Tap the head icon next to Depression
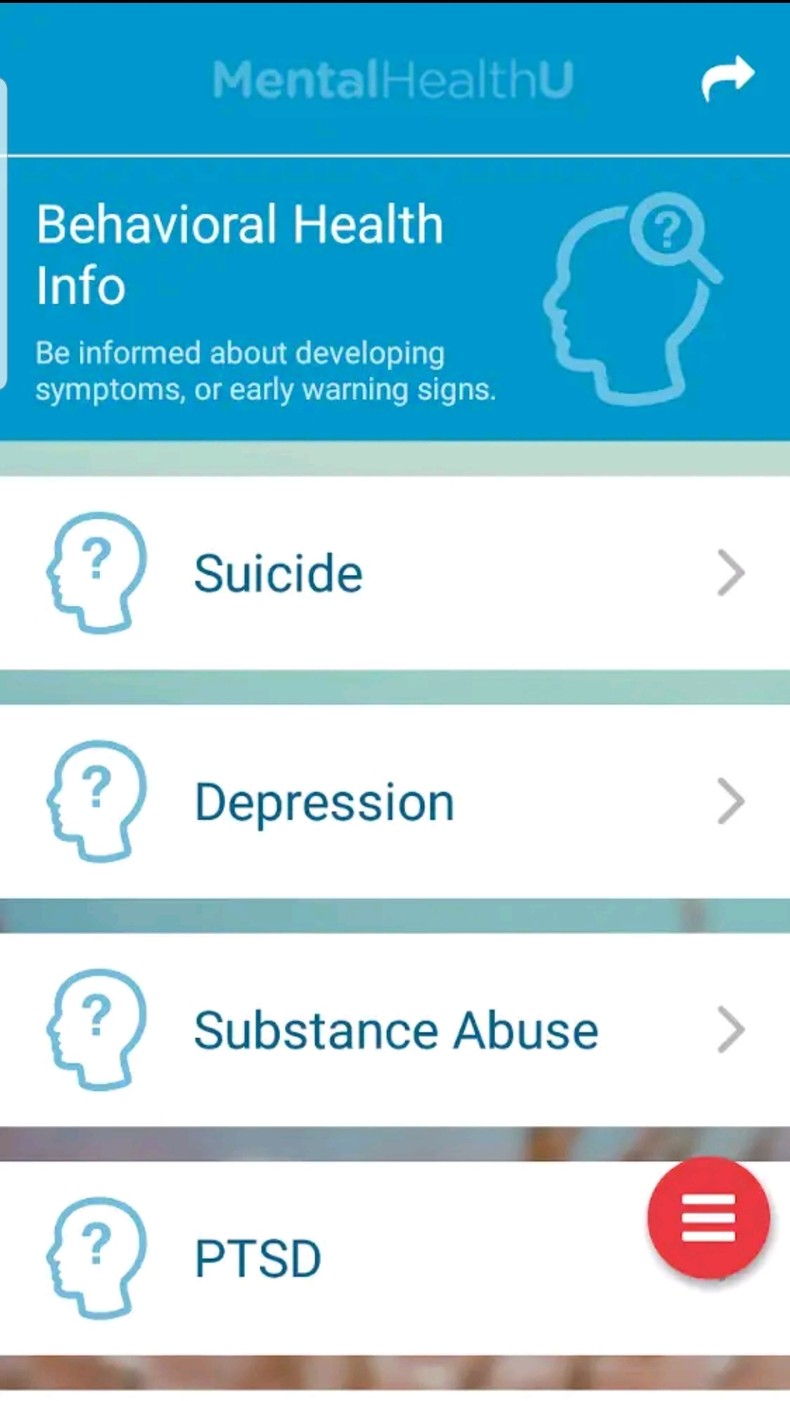This screenshot has width=790, height=1401. [x=96, y=801]
